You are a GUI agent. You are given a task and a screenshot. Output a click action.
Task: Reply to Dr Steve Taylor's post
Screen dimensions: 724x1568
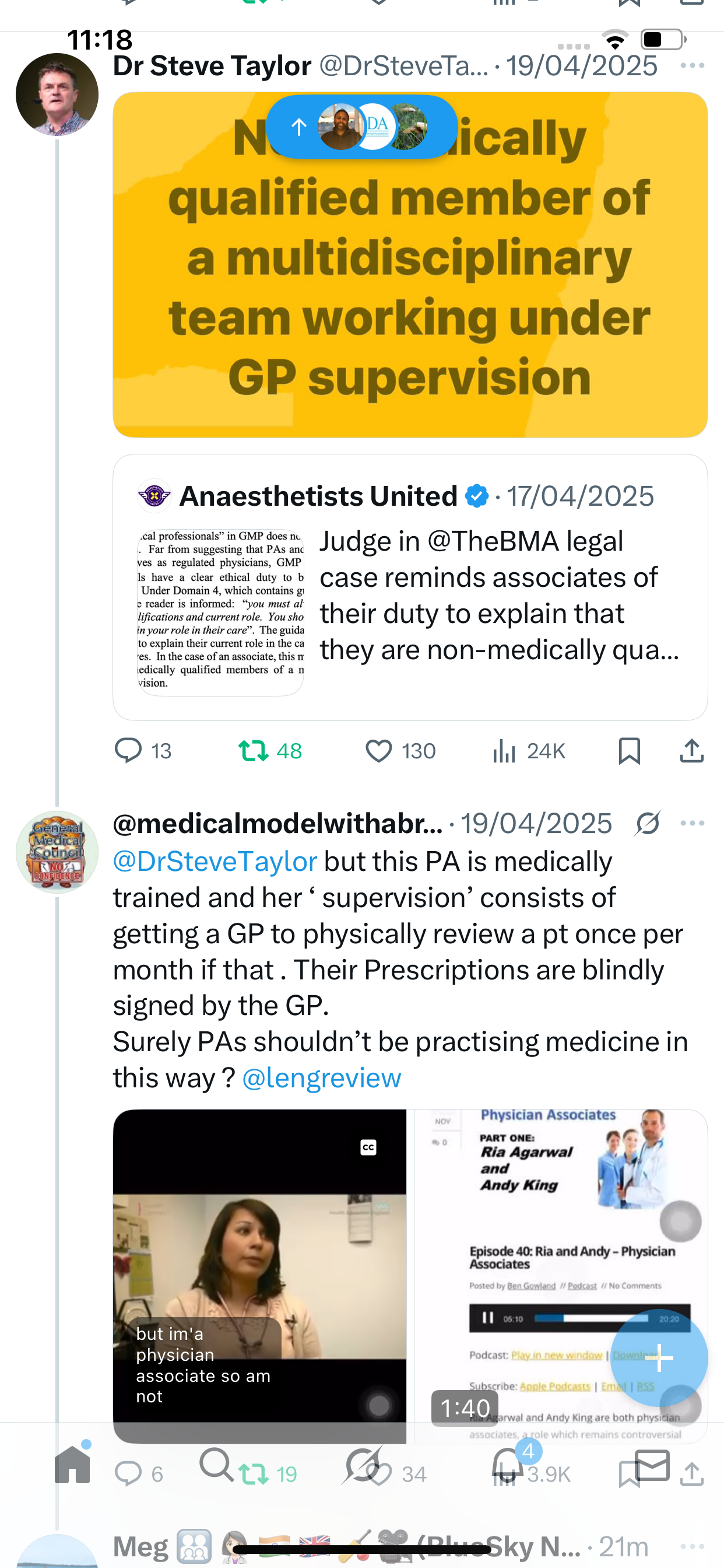click(128, 751)
